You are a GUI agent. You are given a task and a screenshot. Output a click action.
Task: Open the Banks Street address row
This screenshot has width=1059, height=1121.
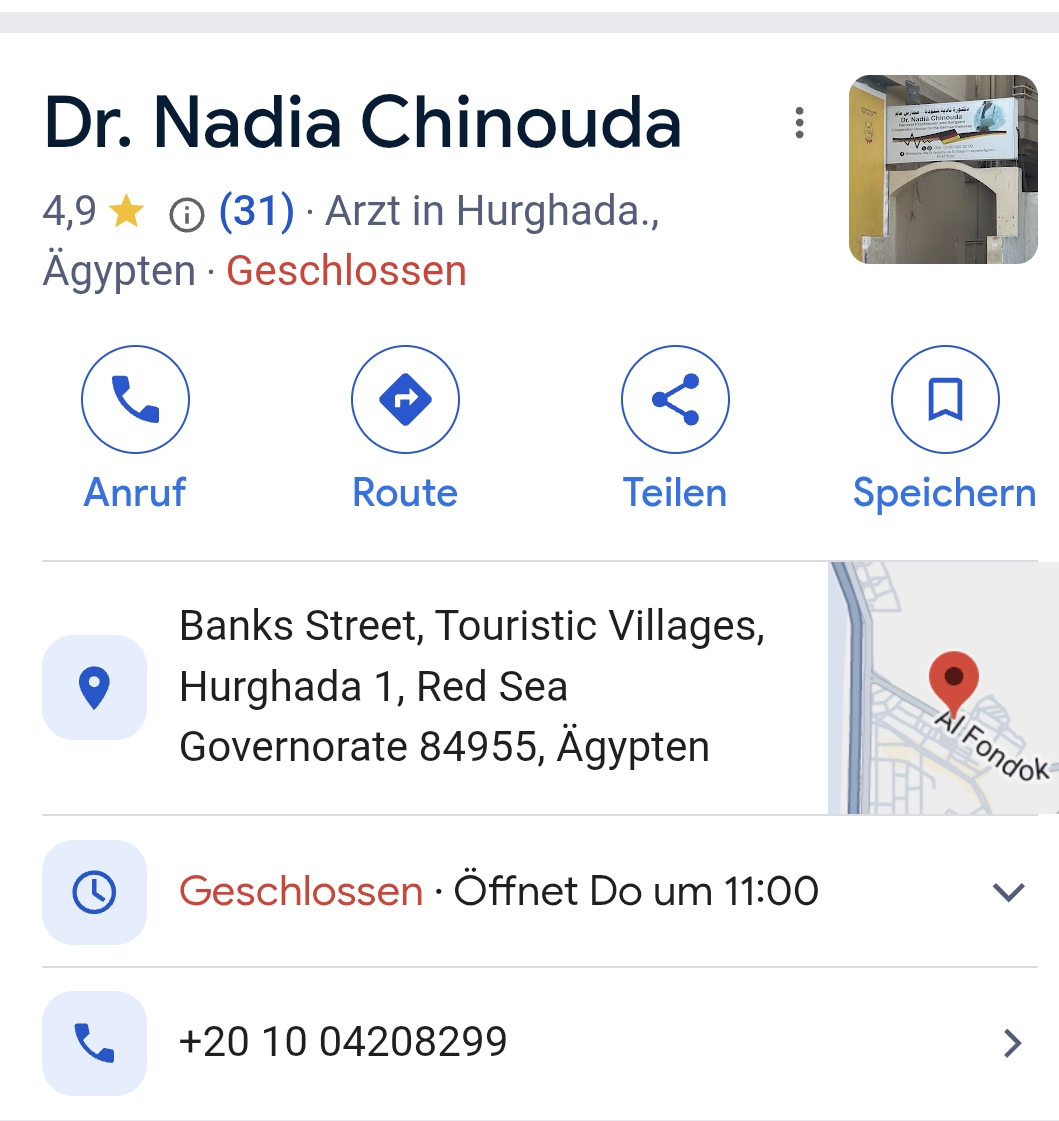pos(470,687)
